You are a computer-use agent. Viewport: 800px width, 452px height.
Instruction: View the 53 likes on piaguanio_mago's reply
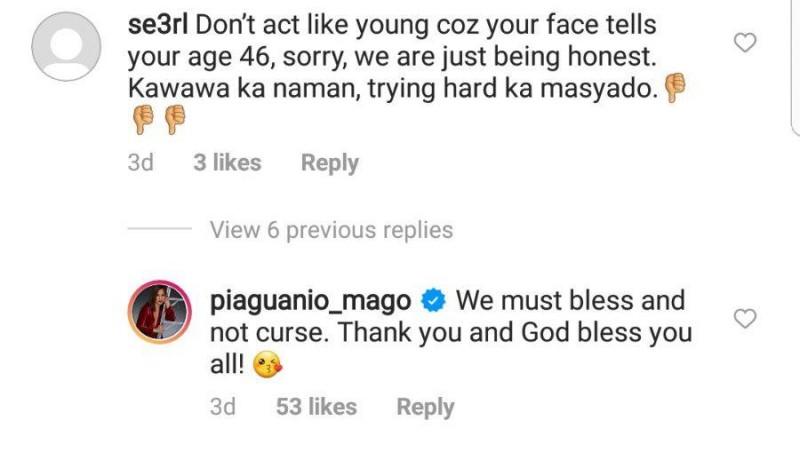[316, 407]
